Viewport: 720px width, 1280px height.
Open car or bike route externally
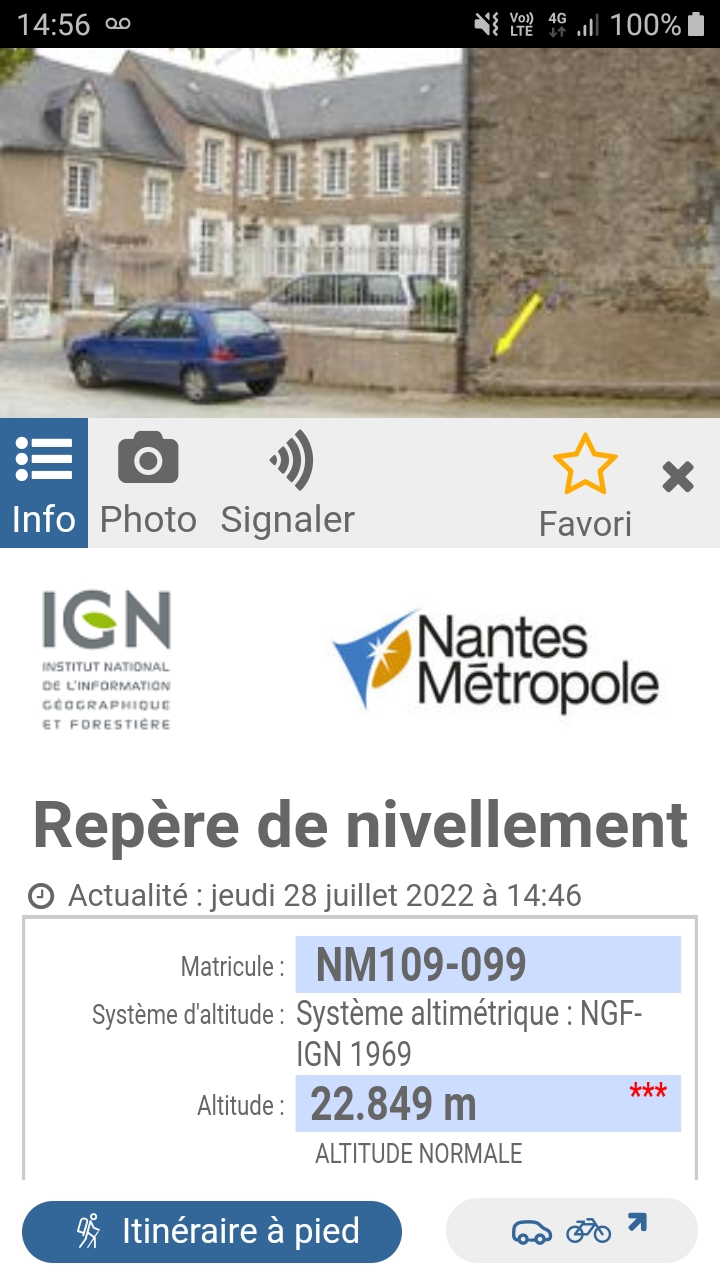coord(571,1230)
